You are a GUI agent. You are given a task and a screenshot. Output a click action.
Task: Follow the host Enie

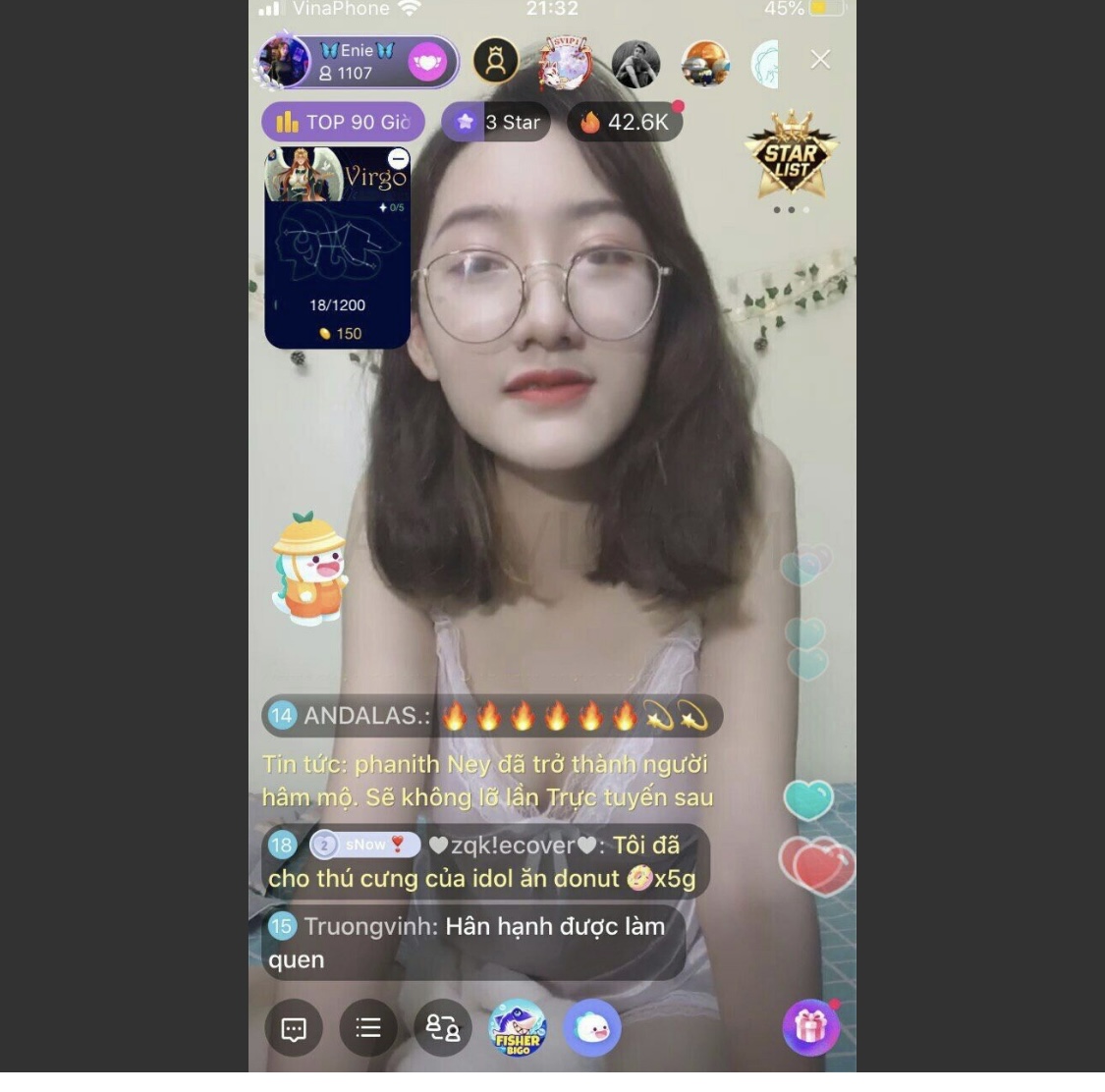tap(427, 63)
